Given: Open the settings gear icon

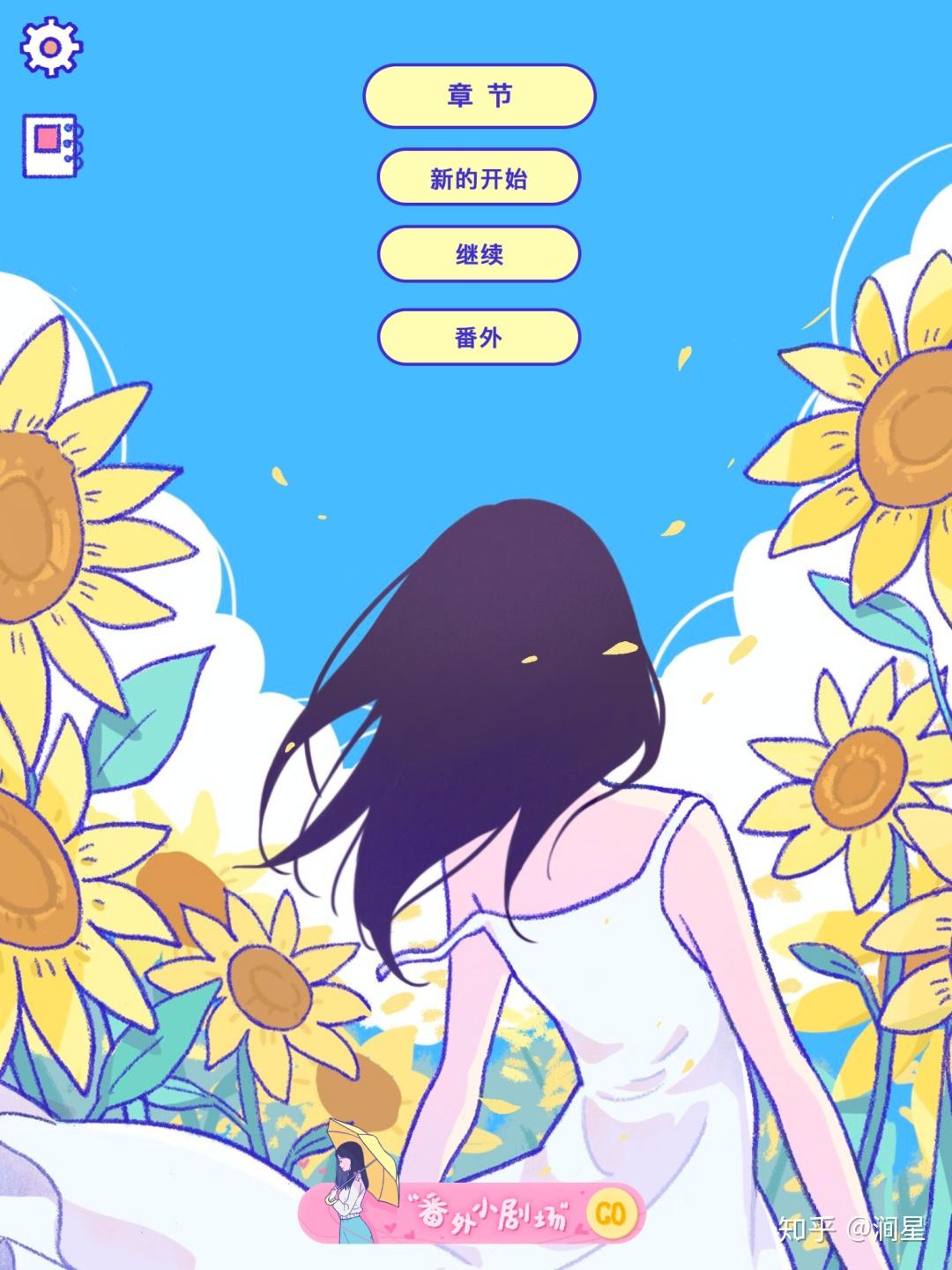Looking at the screenshot, I should pos(51,47).
